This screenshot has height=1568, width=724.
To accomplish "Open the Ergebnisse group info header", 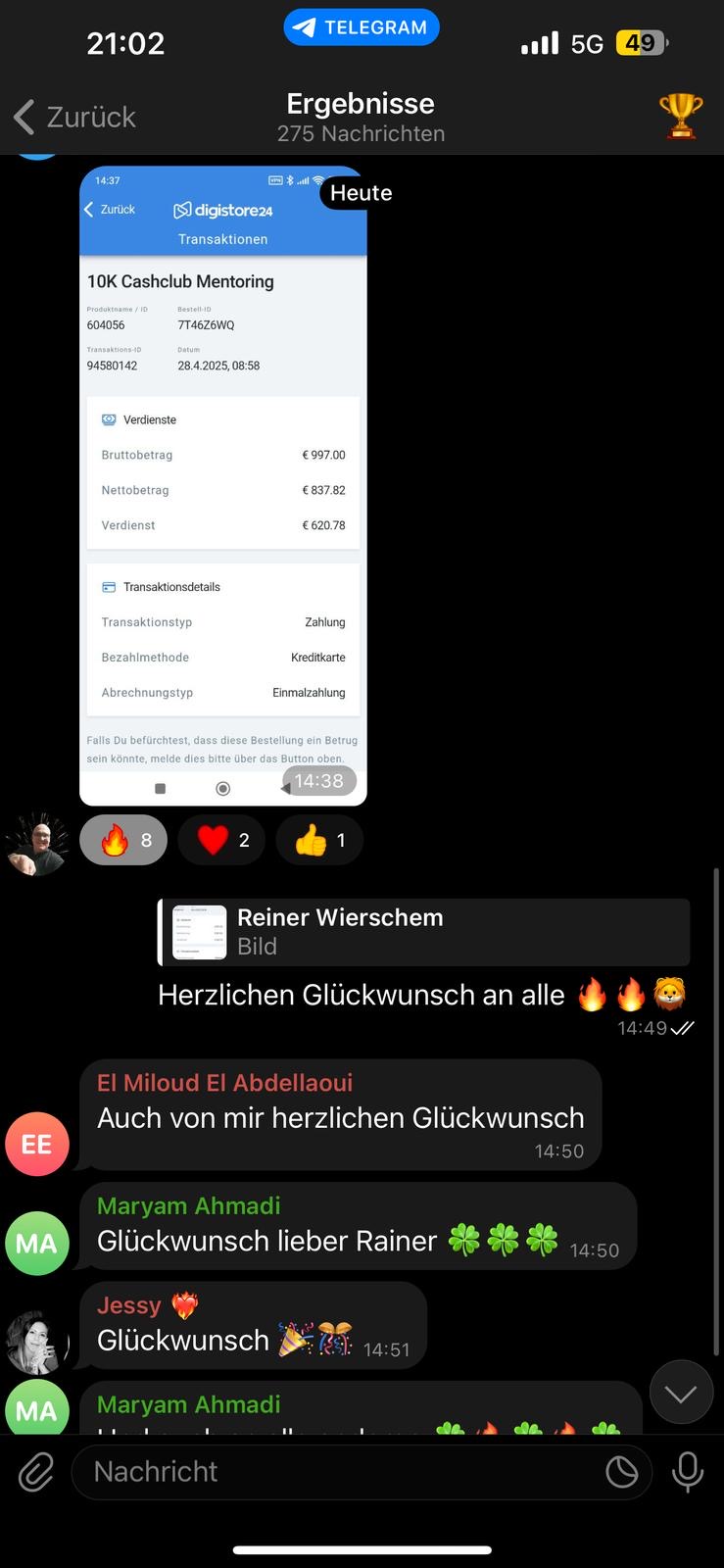I will 361,117.
